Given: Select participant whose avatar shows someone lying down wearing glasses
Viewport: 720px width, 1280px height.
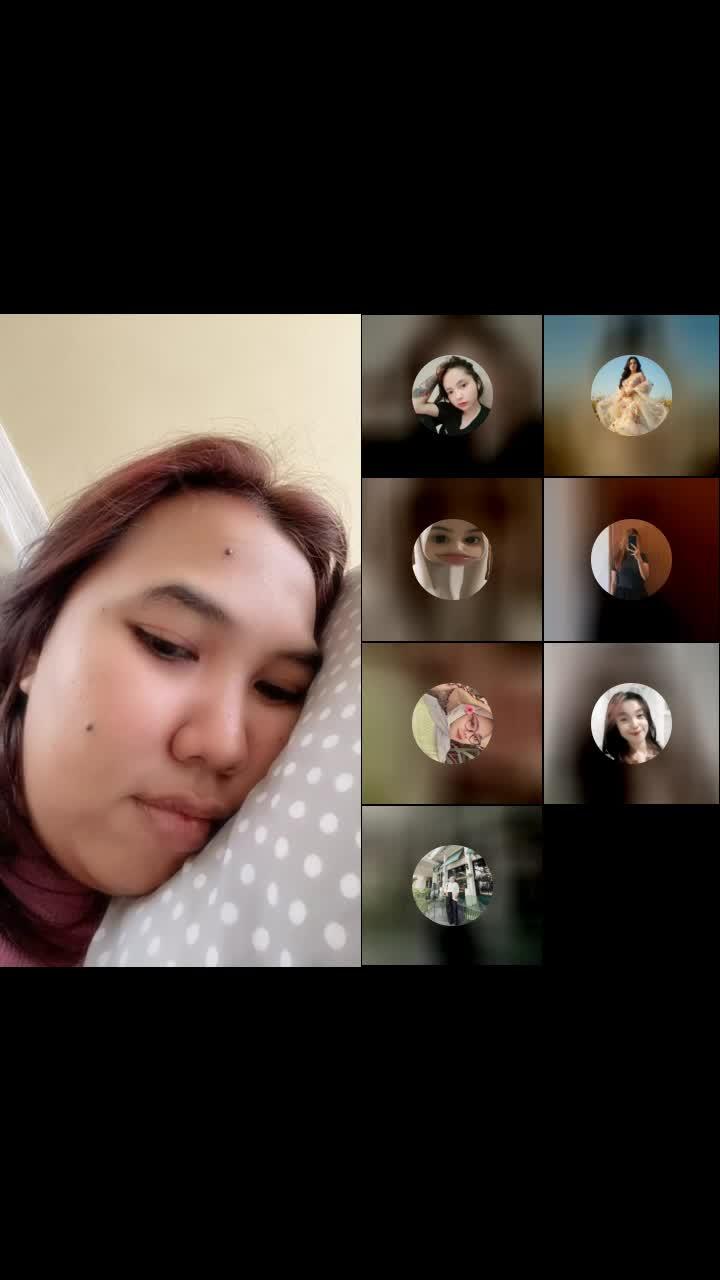Looking at the screenshot, I should click(452, 723).
